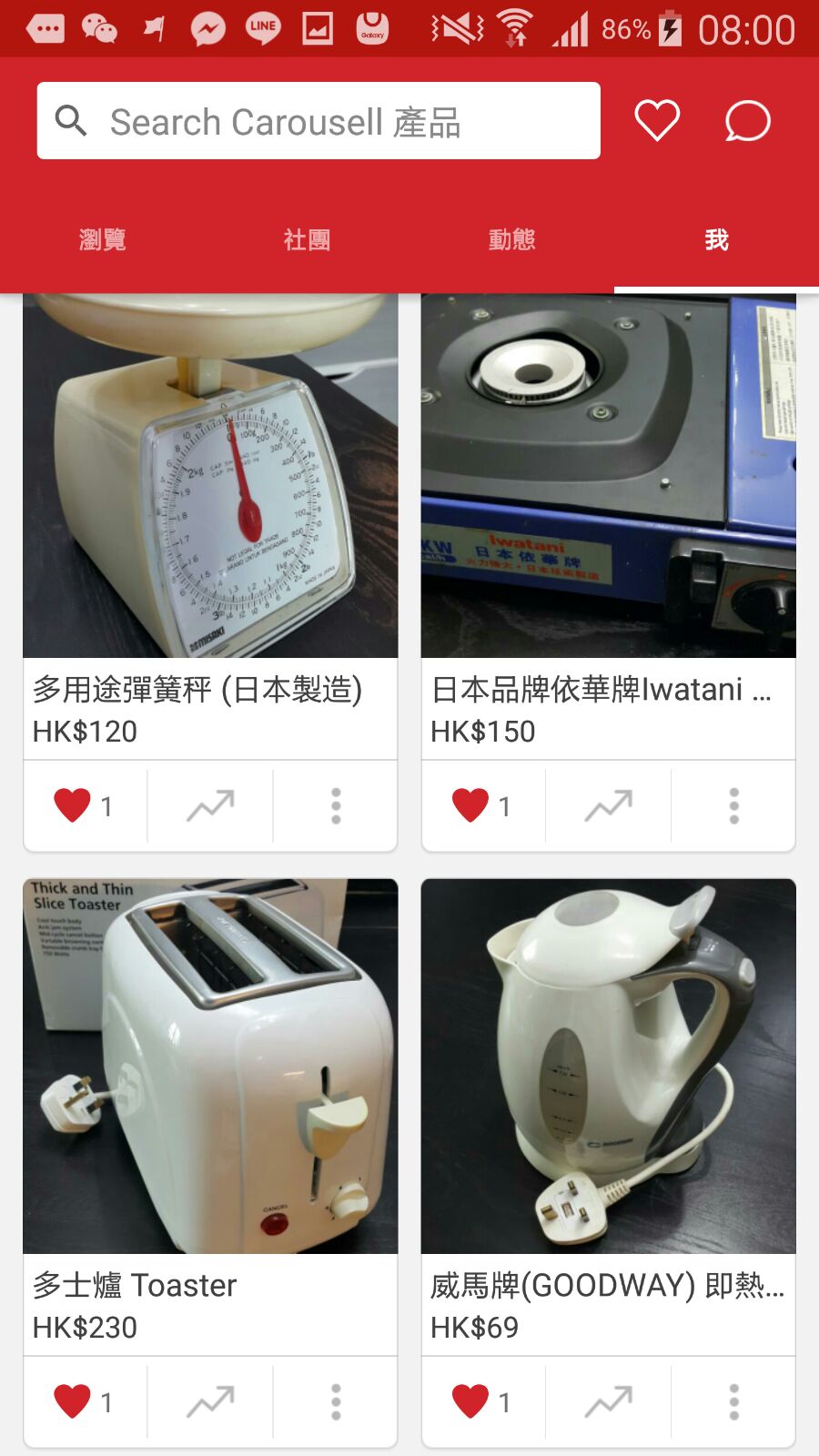Image resolution: width=819 pixels, height=1456 pixels.
Task: Open more options for 多用途彈簧秤 listing
Action: (336, 805)
